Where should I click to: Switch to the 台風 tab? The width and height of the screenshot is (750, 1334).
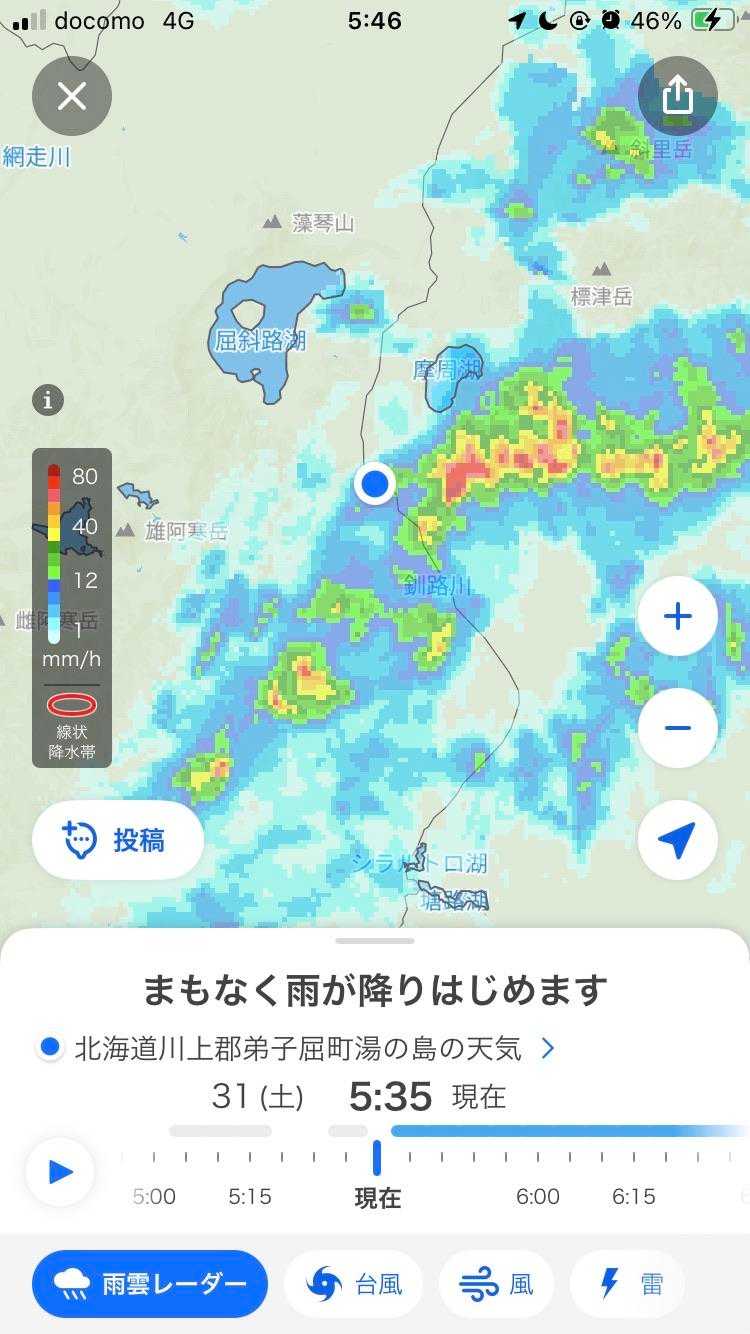pos(354,1284)
